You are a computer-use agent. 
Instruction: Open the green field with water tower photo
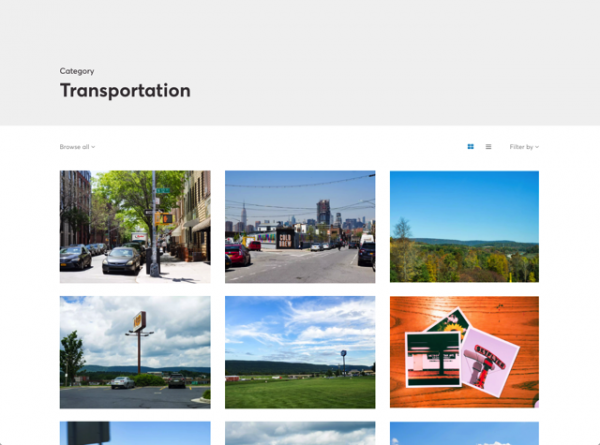pos(300,352)
